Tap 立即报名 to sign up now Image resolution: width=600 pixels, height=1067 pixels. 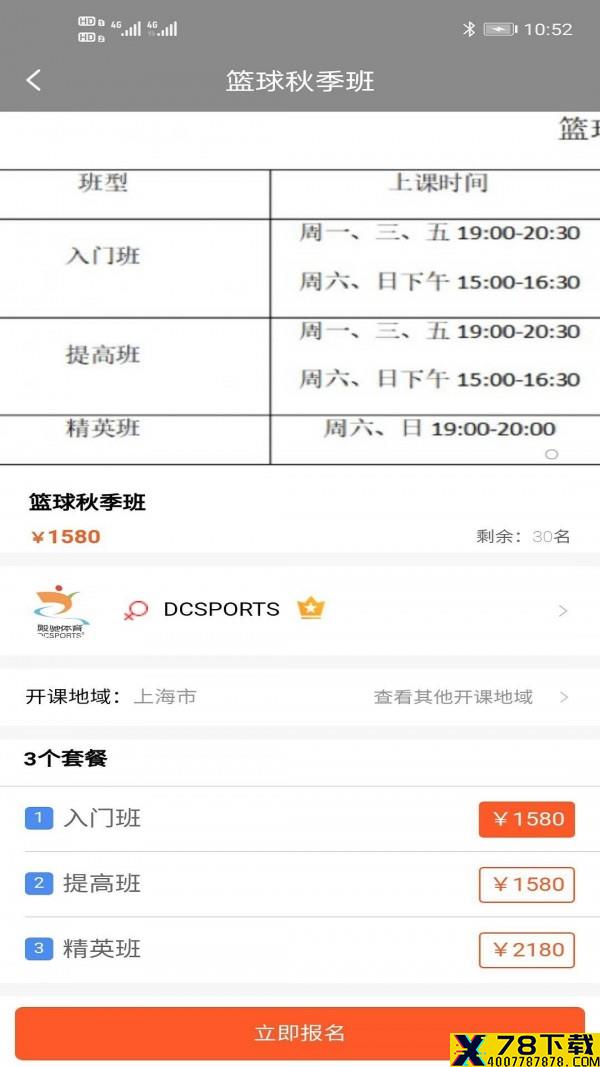point(300,1032)
